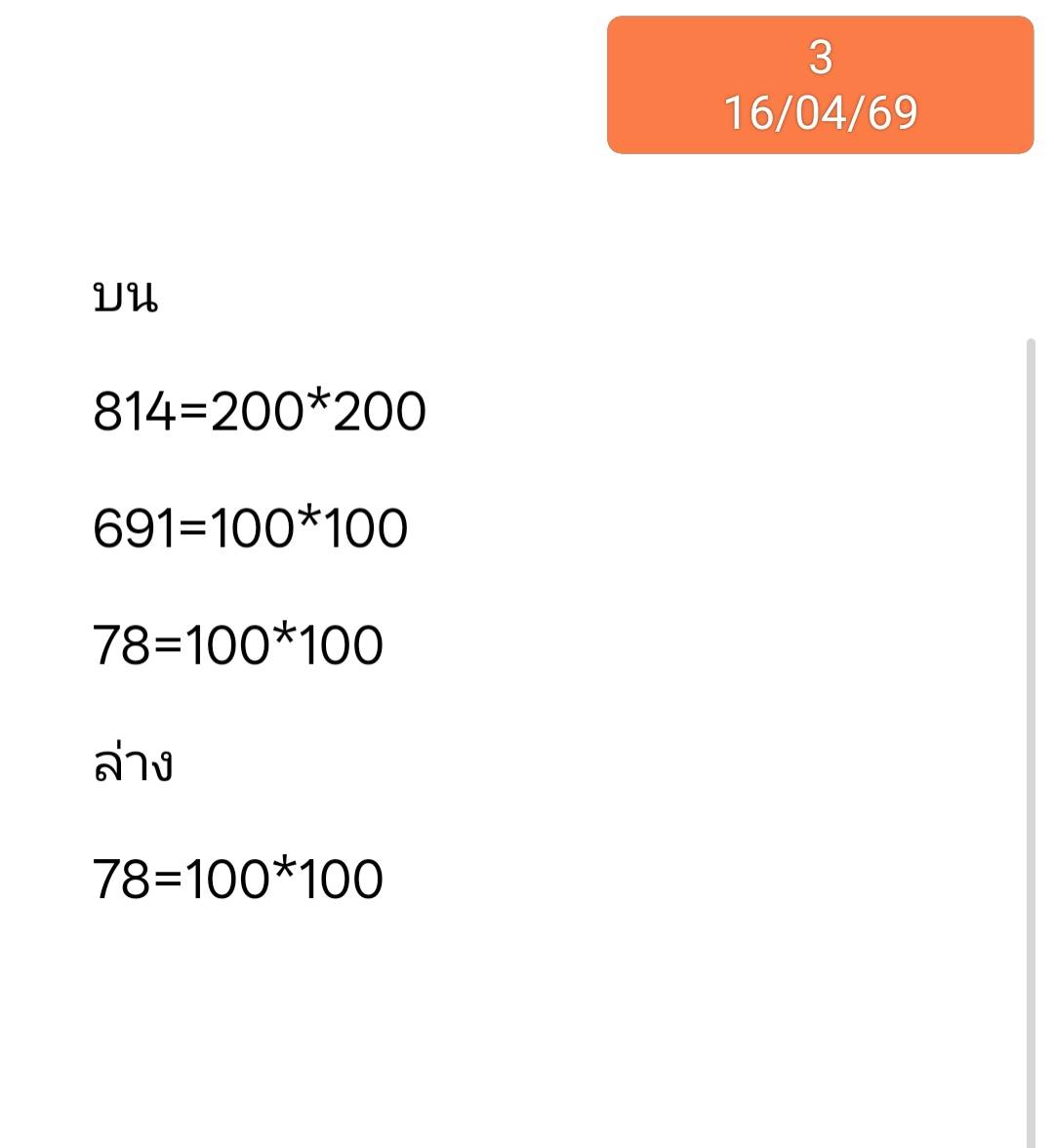Viewport: 1054px width, 1148px height.
Task: Tap the orange 16/04/69 date button
Action: click(x=820, y=85)
